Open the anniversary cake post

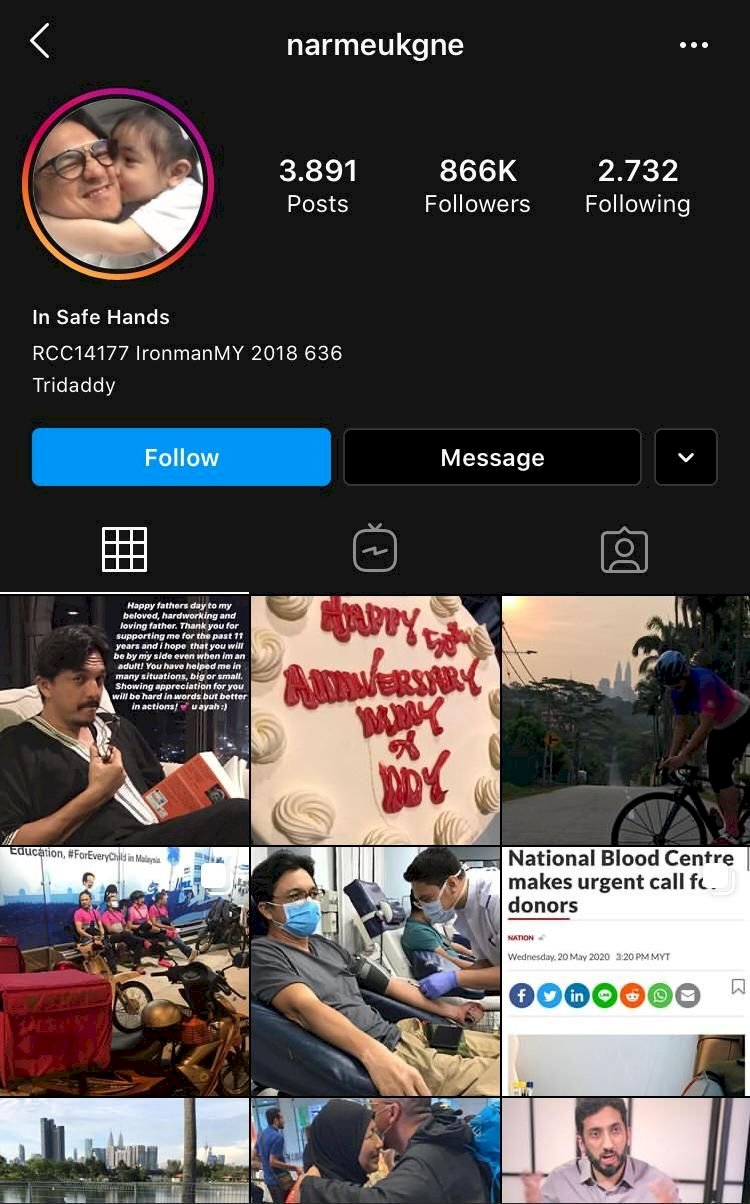coord(375,720)
